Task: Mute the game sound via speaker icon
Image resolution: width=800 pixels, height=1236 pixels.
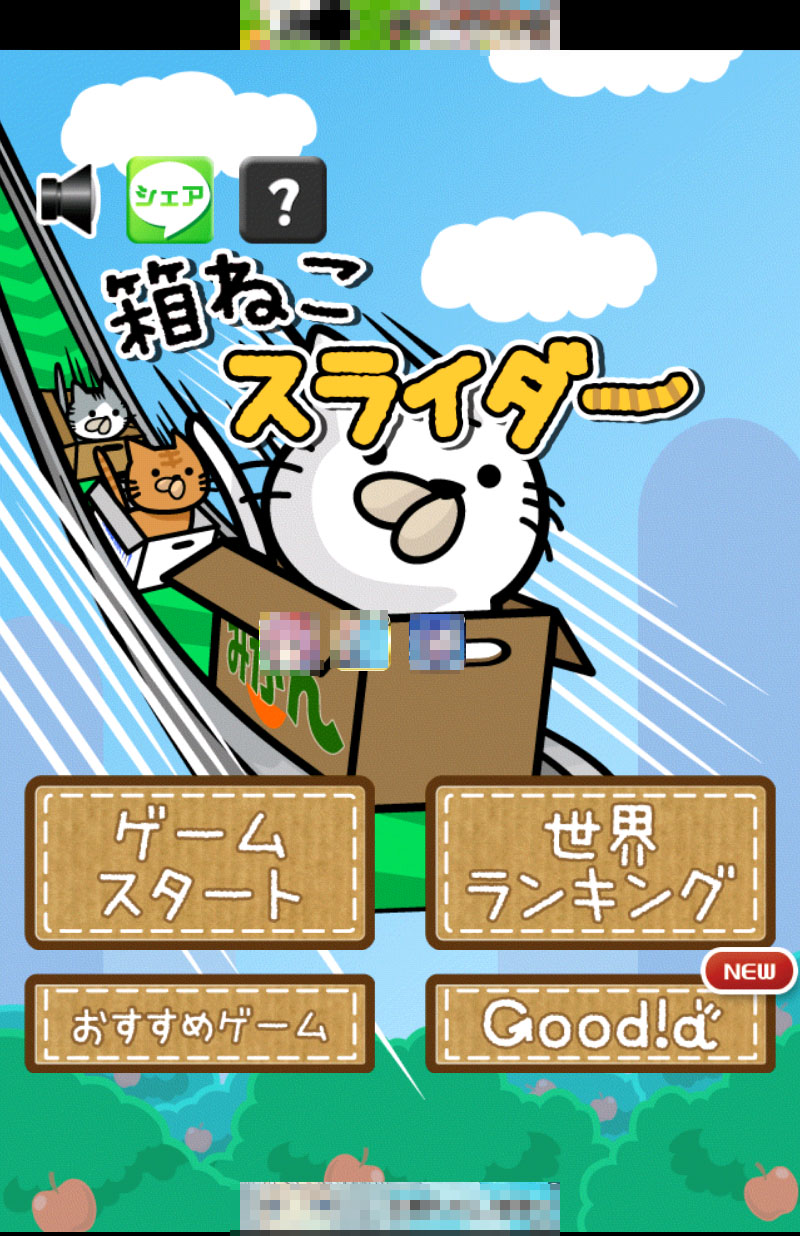Action: [68, 198]
